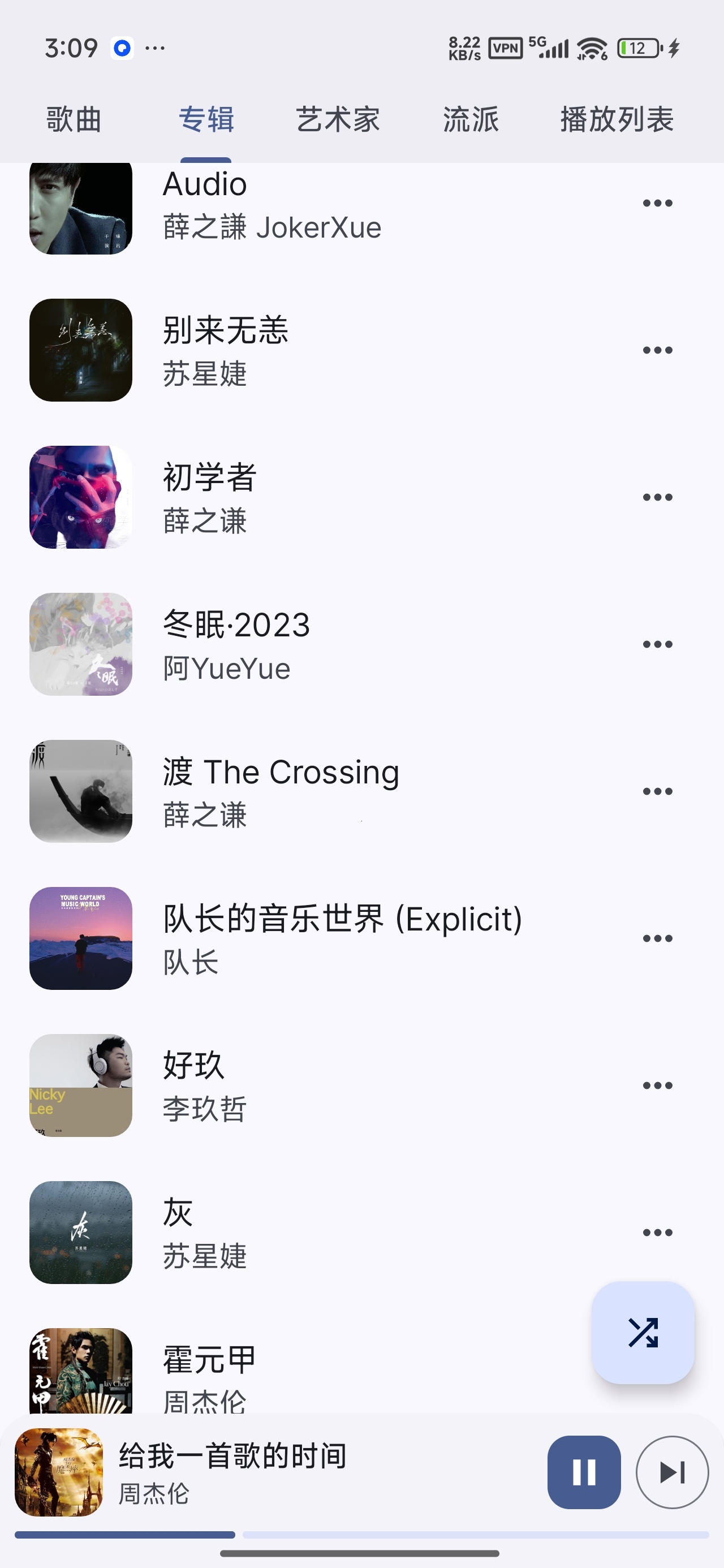724x1568 pixels.
Task: Open more options for album Audio
Action: pos(658,203)
